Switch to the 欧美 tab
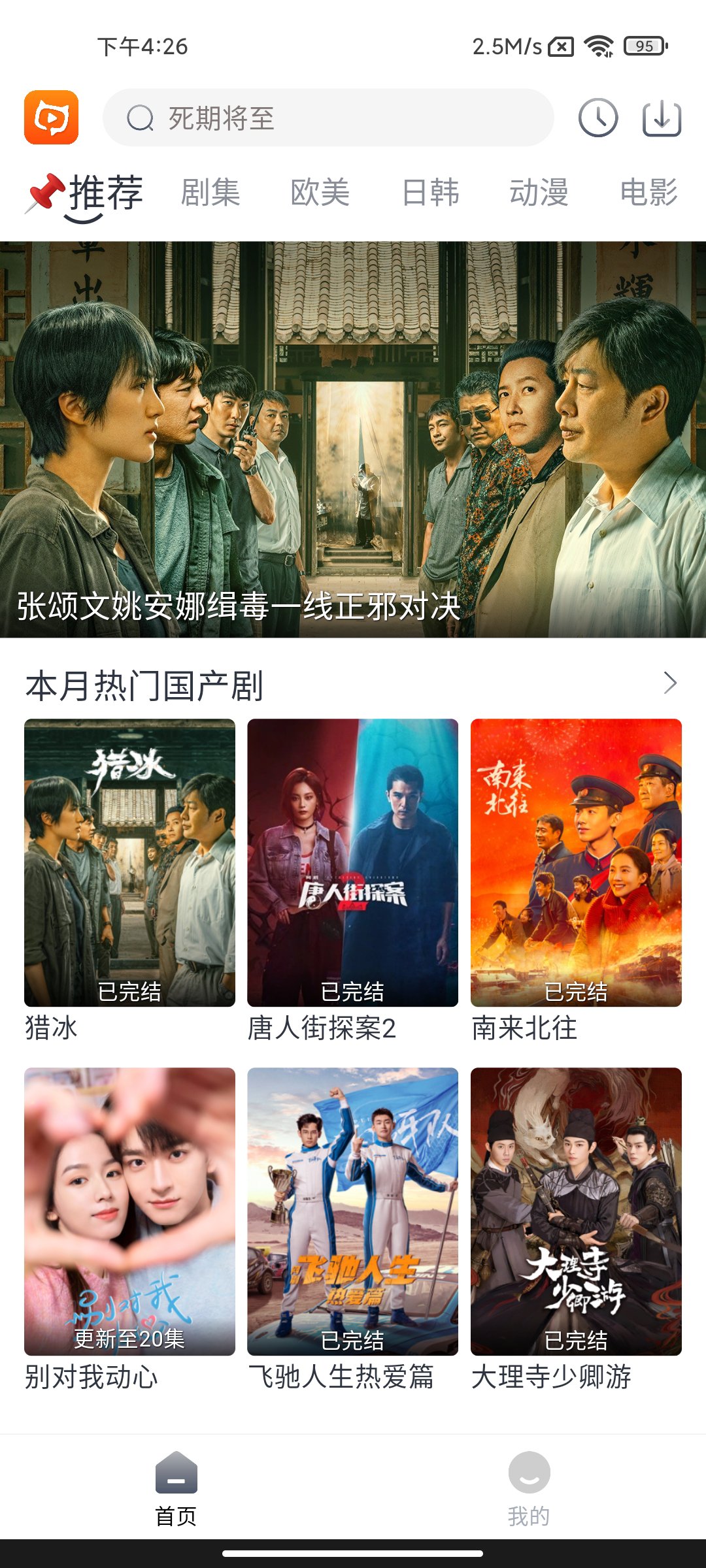The image size is (706, 1568). click(x=320, y=193)
